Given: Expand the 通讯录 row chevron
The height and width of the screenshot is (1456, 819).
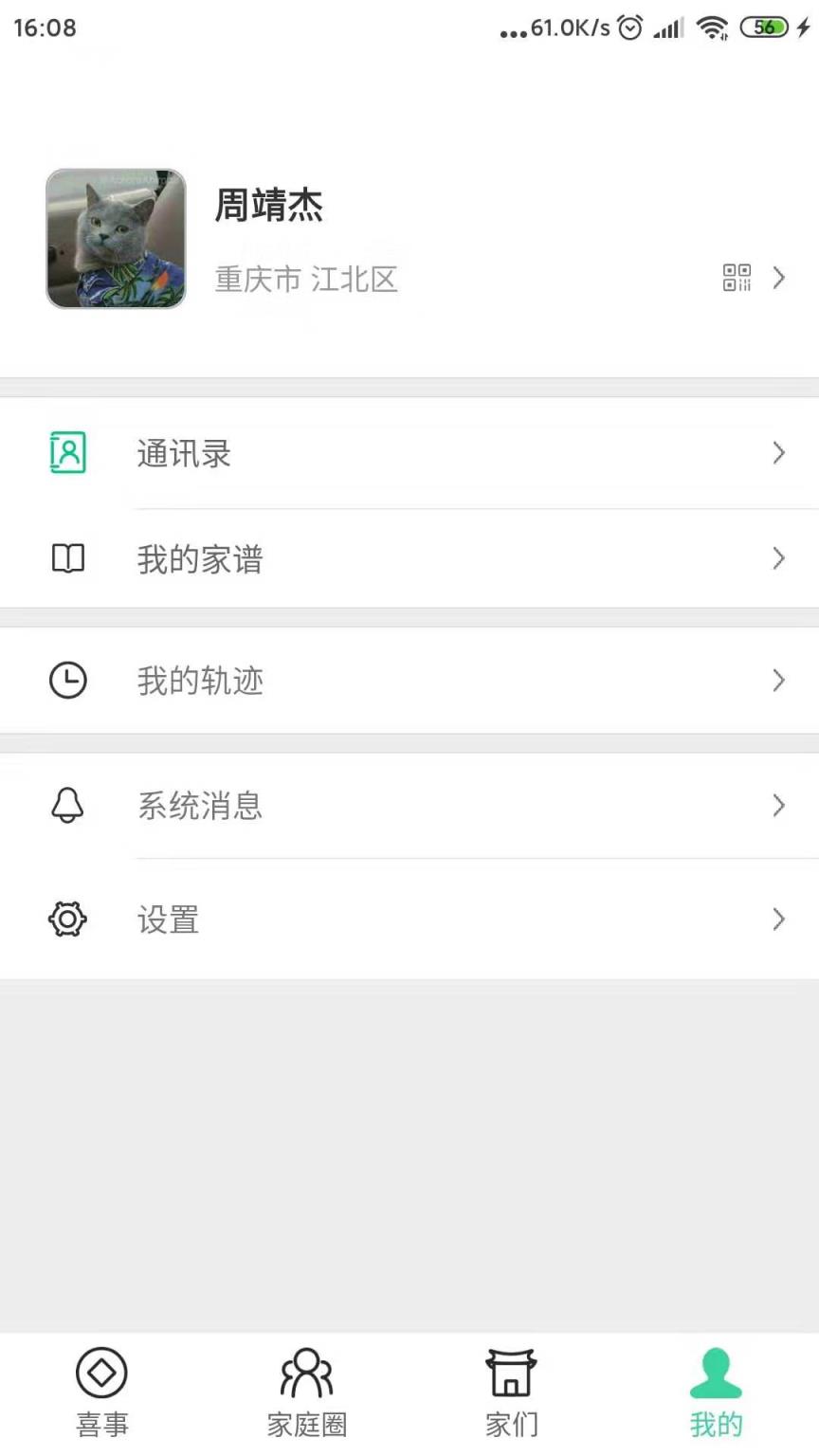Looking at the screenshot, I should coord(779,453).
